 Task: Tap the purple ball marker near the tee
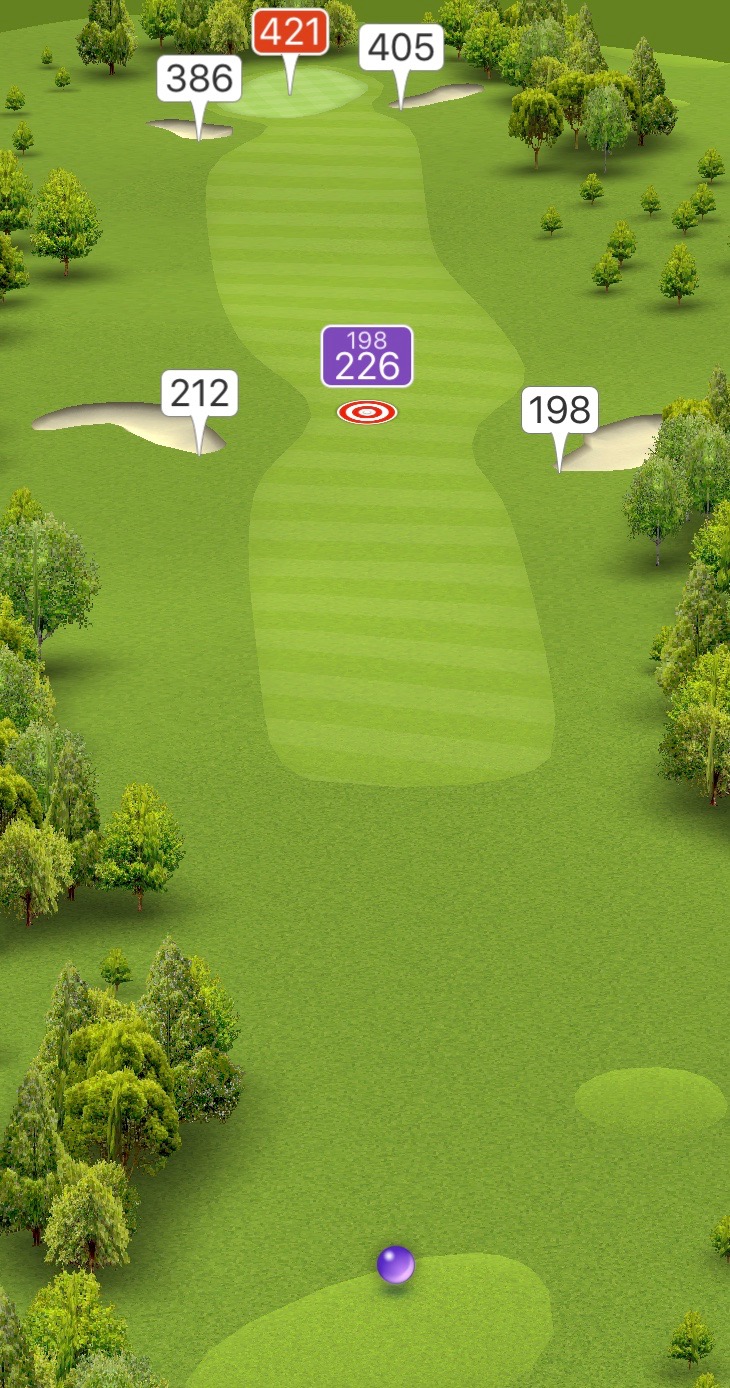(394, 1264)
